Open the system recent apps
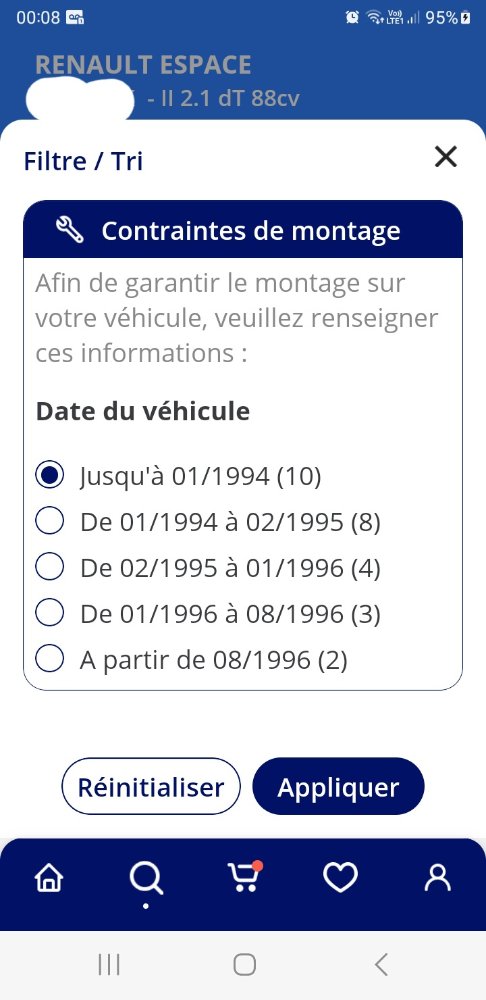 [109, 964]
